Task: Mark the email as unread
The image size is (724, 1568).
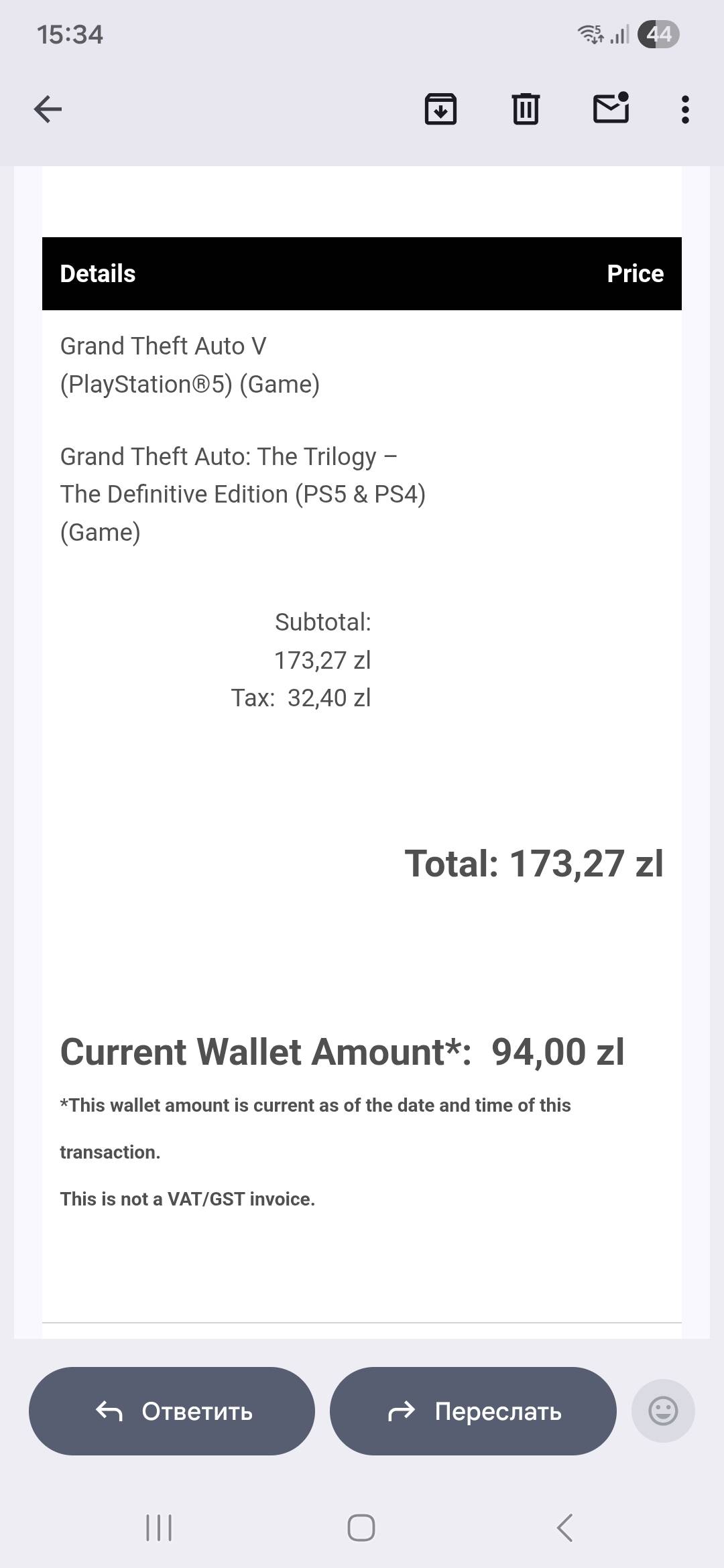Action: pyautogui.click(x=611, y=109)
